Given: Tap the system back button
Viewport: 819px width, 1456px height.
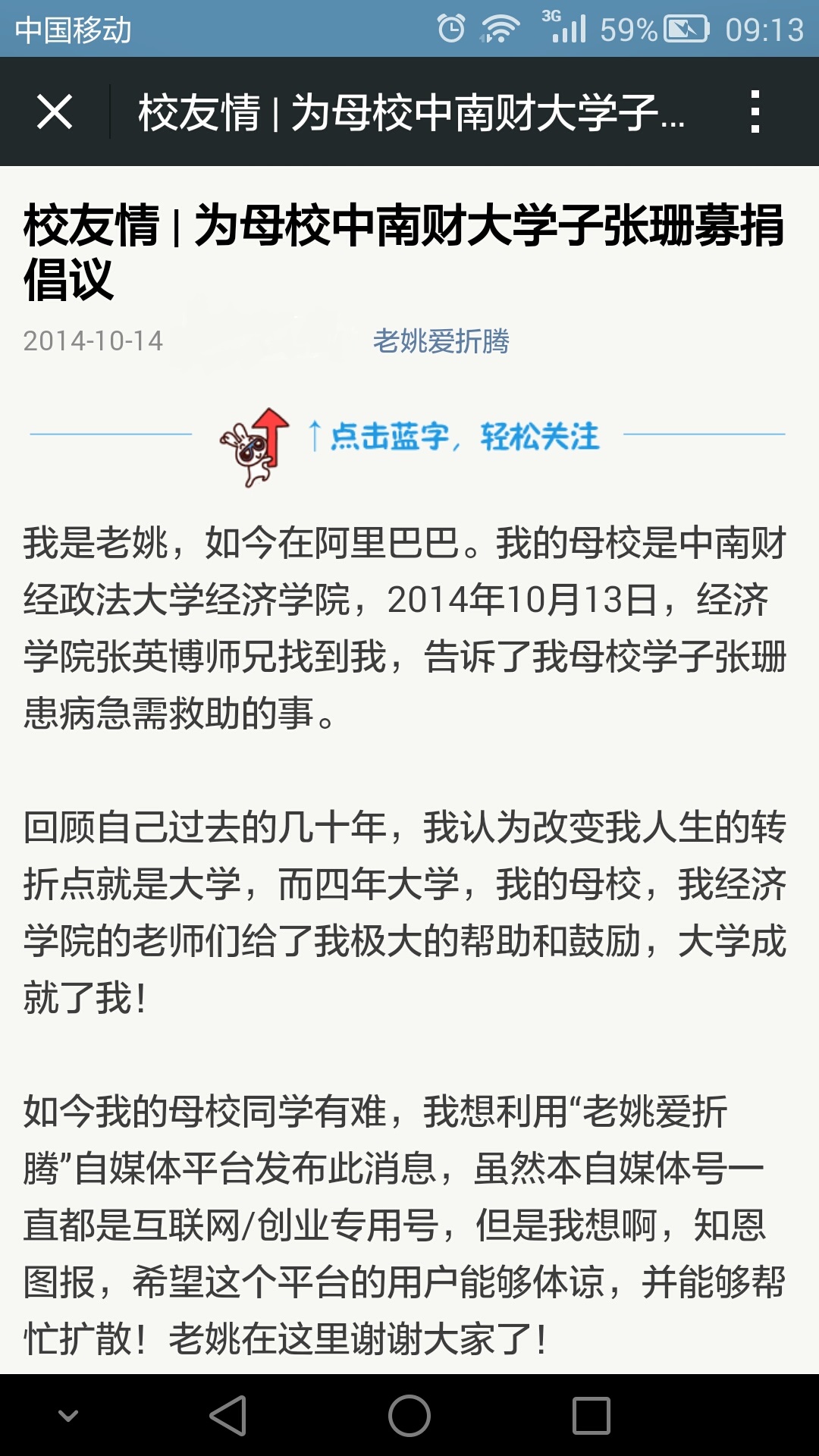Looking at the screenshot, I should (x=228, y=1415).
